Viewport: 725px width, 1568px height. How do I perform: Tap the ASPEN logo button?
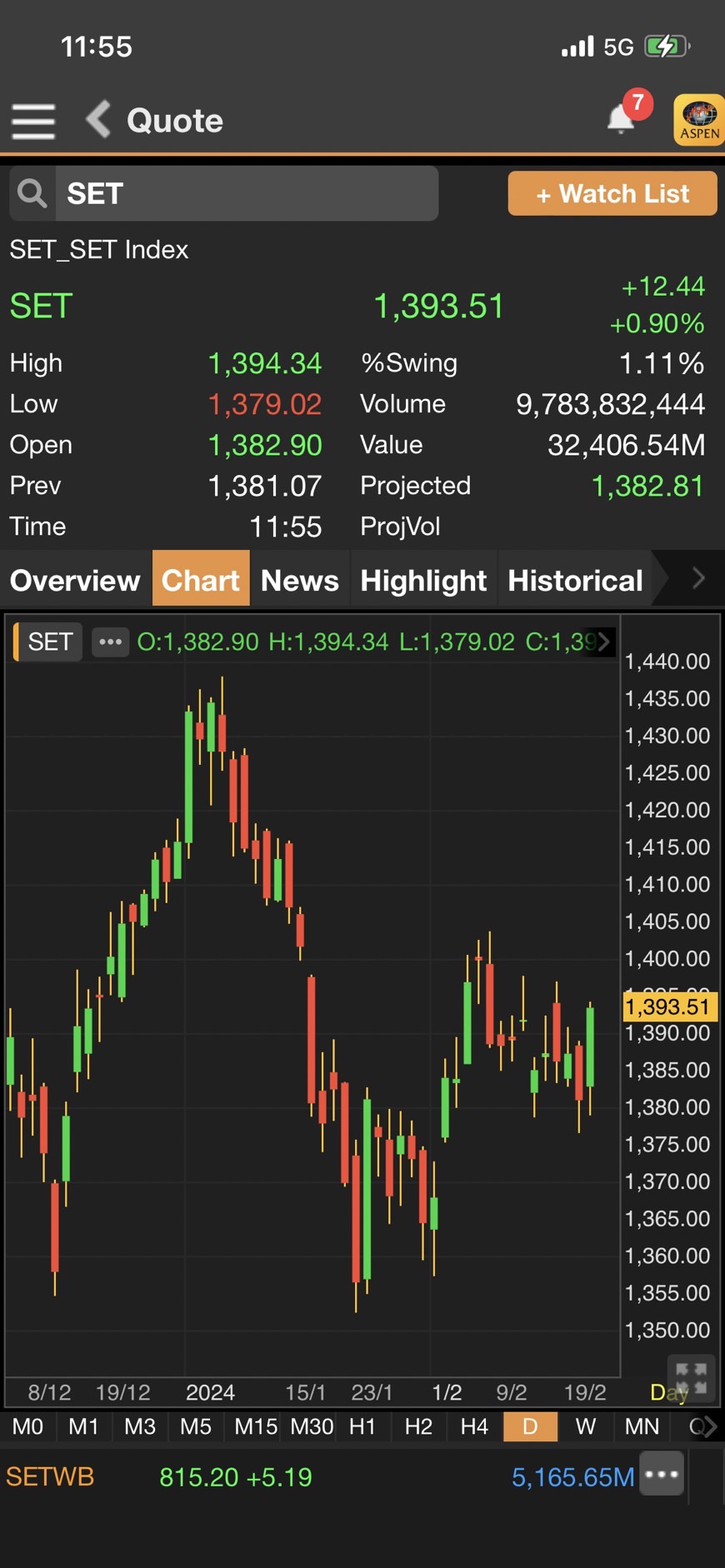point(698,120)
